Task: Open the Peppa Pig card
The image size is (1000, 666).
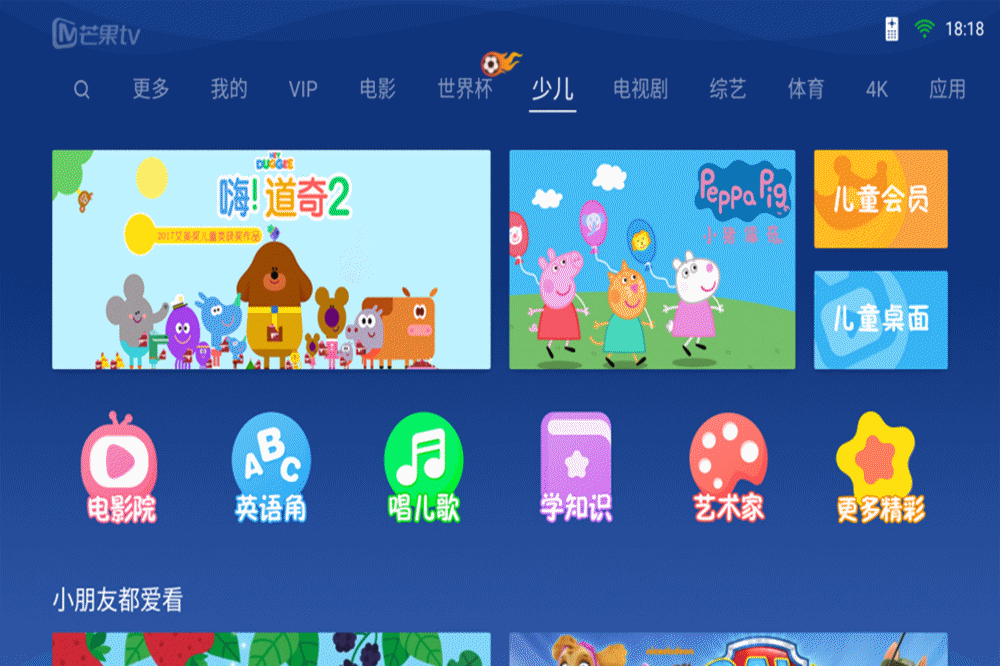Action: [652, 259]
